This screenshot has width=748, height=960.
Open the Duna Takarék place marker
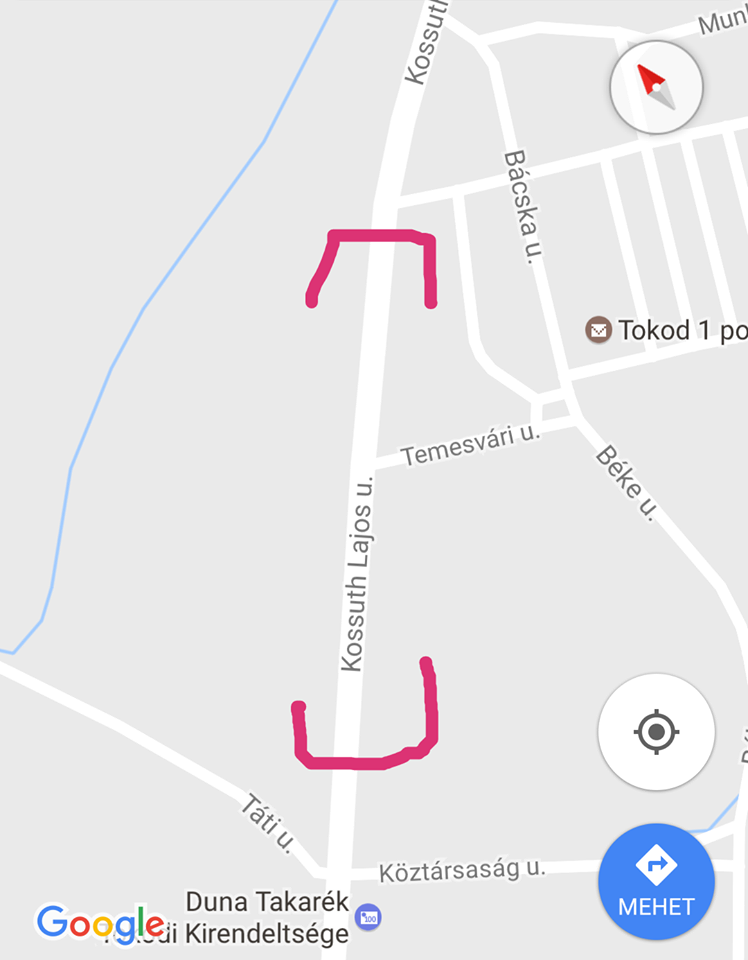[x=370, y=916]
